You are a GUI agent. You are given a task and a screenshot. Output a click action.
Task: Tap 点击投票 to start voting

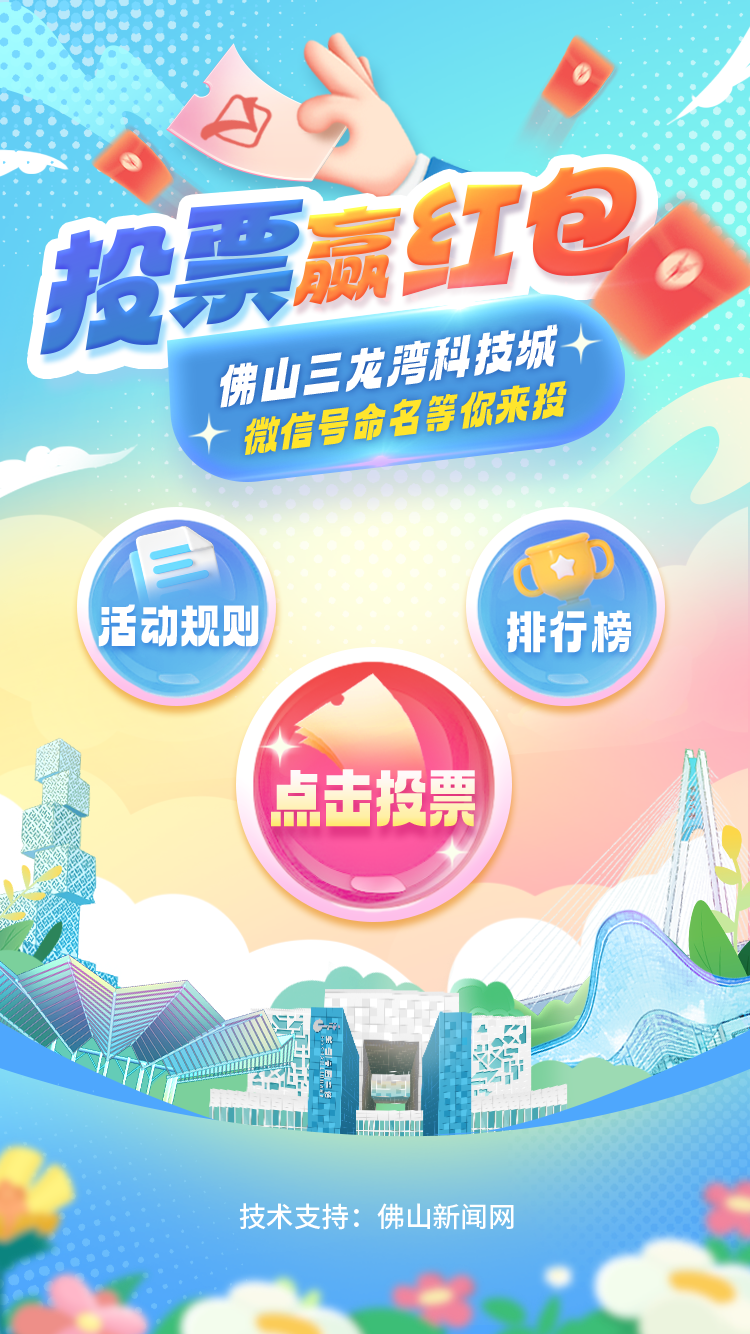click(x=374, y=785)
